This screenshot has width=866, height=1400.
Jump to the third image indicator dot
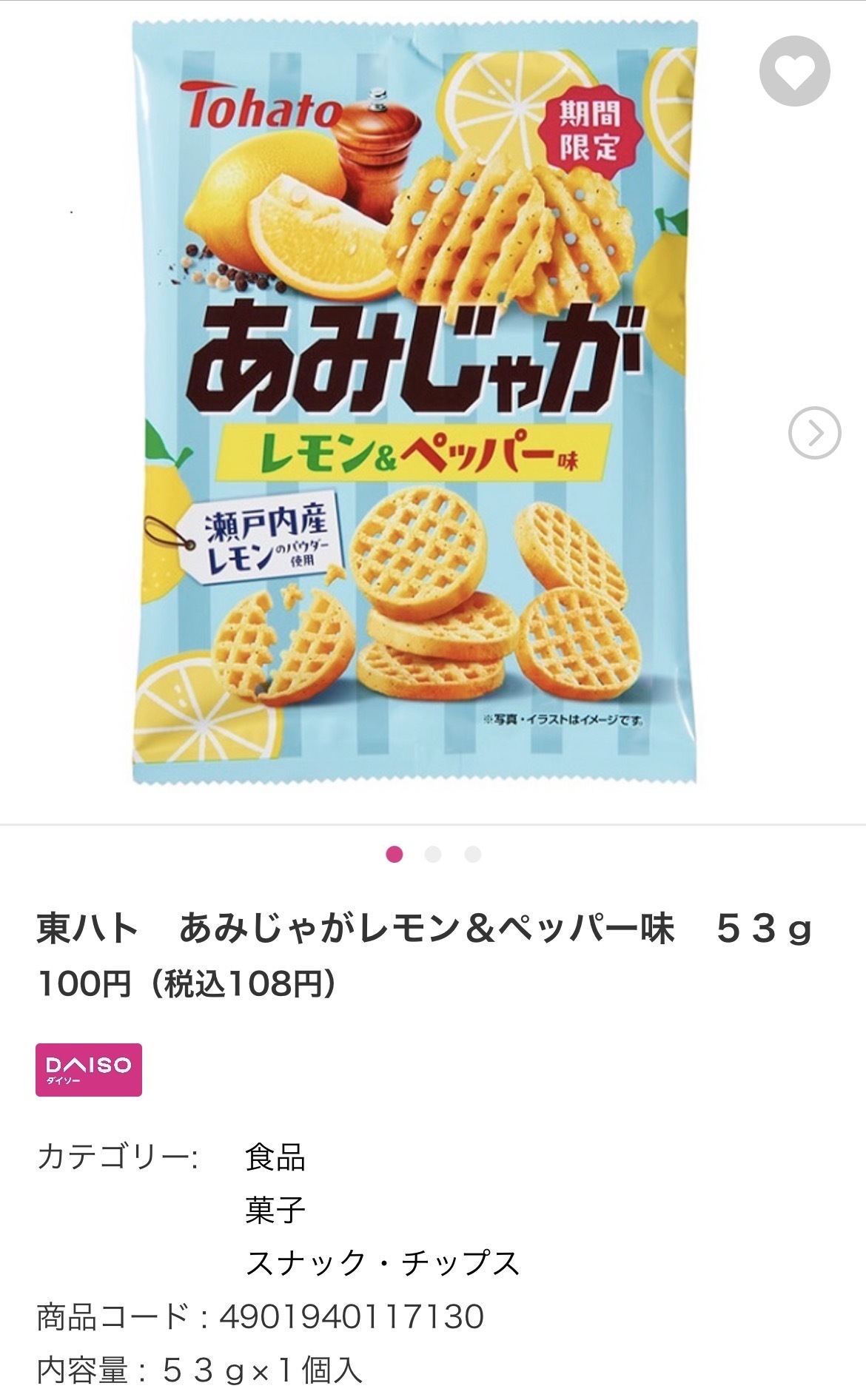click(473, 855)
